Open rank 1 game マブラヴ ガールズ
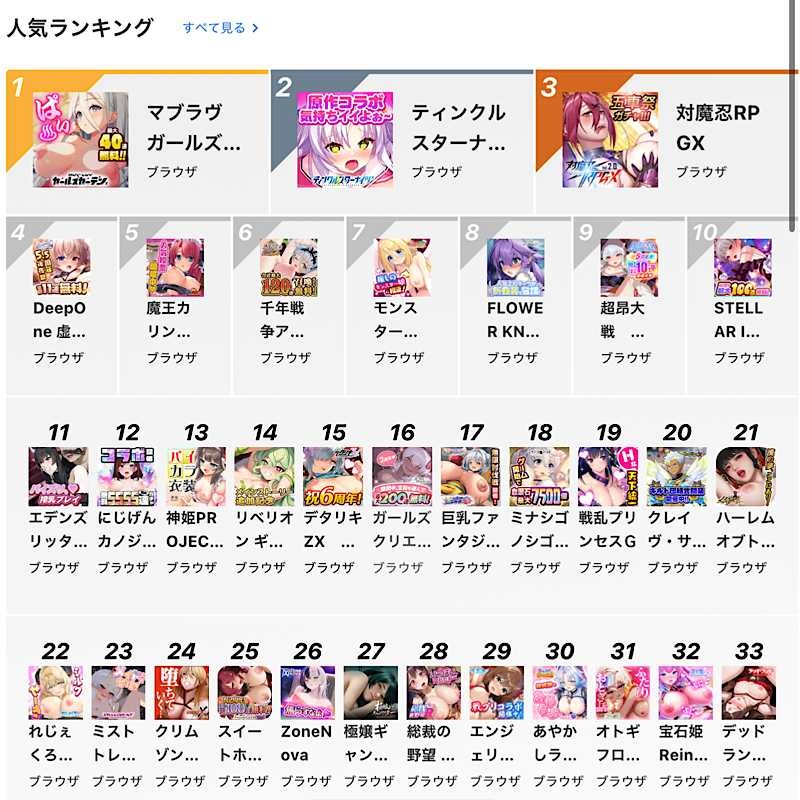Screen dimensions: 800x800 pyautogui.click(x=137, y=141)
